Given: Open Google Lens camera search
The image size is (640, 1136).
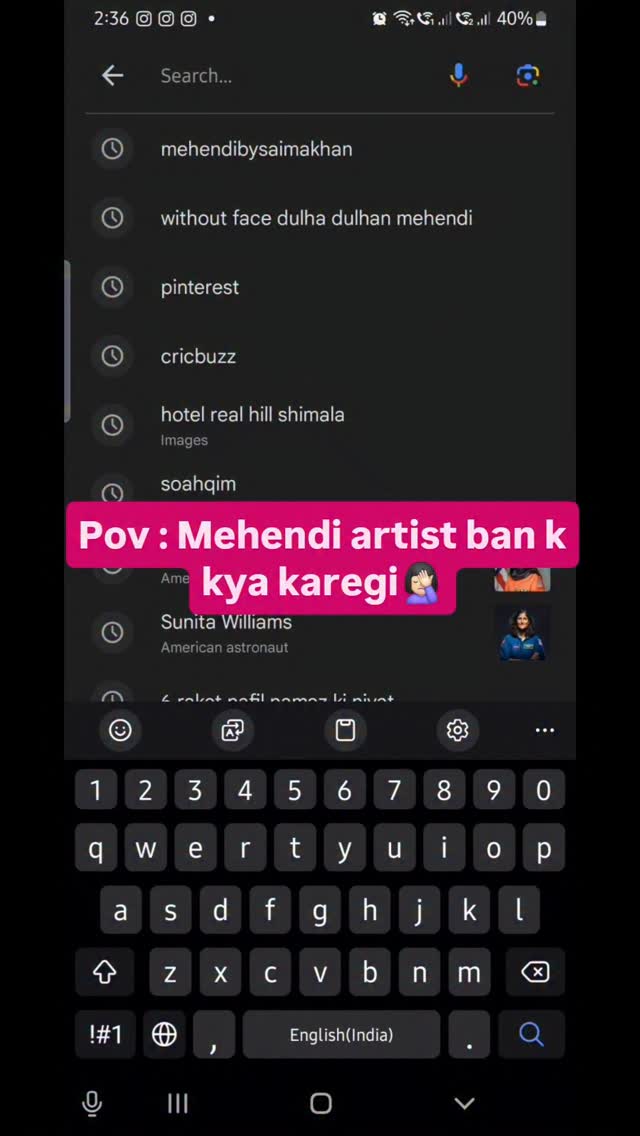Looking at the screenshot, I should click(x=527, y=75).
